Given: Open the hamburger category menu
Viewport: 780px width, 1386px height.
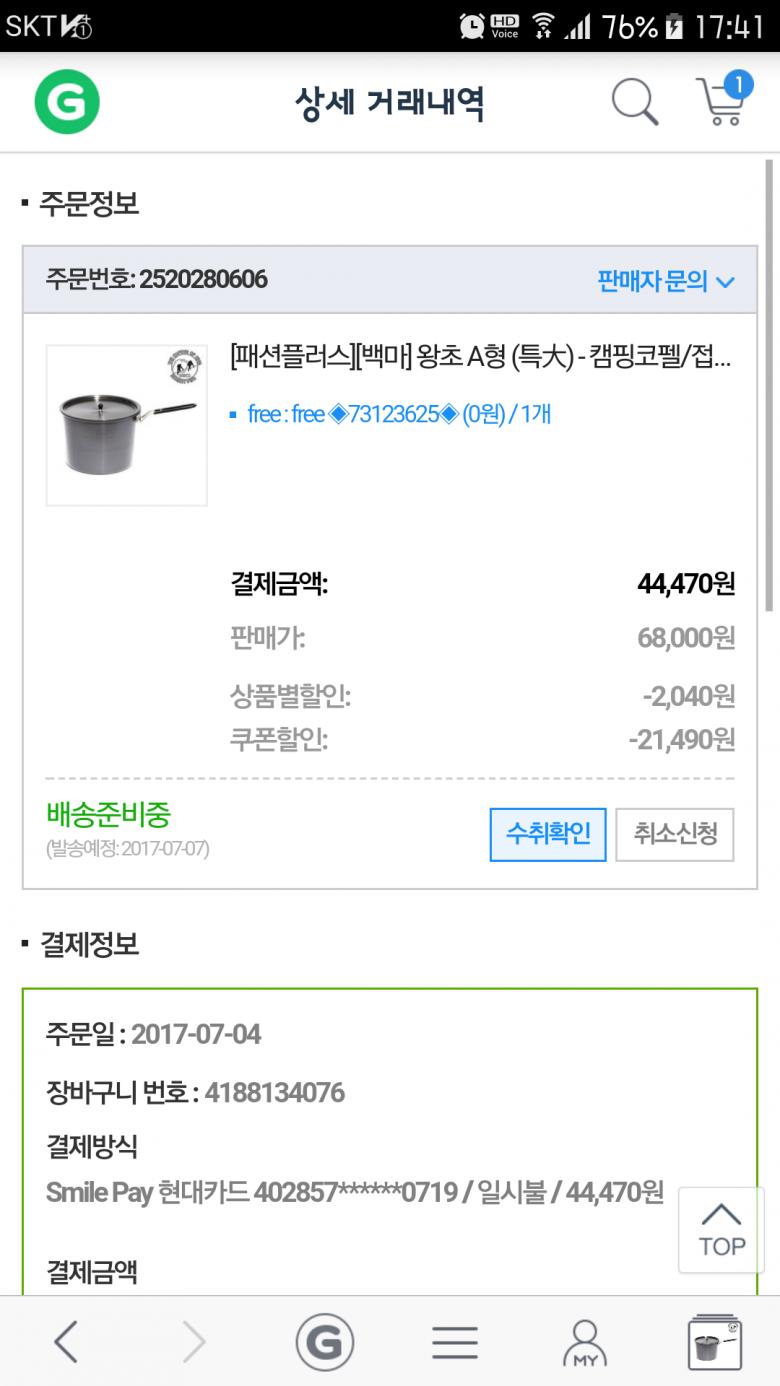Looking at the screenshot, I should pyautogui.click(x=455, y=1342).
